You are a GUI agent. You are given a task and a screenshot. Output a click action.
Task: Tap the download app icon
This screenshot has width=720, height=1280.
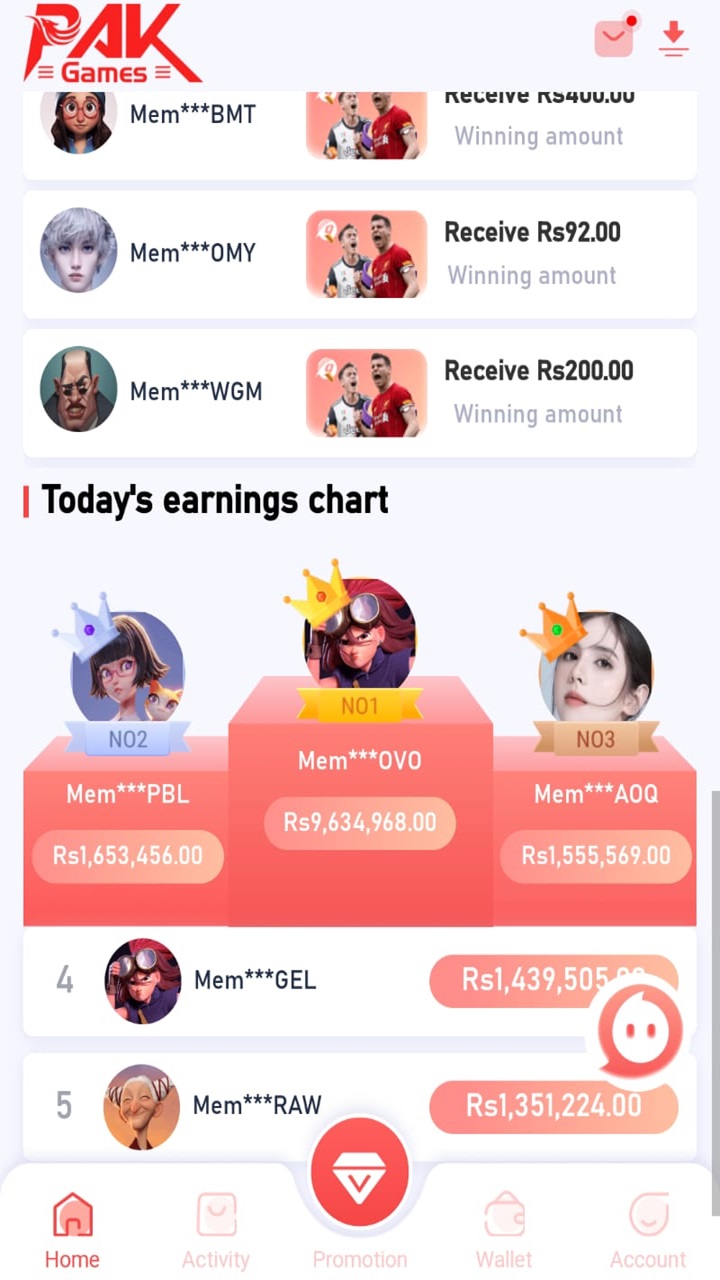point(674,39)
